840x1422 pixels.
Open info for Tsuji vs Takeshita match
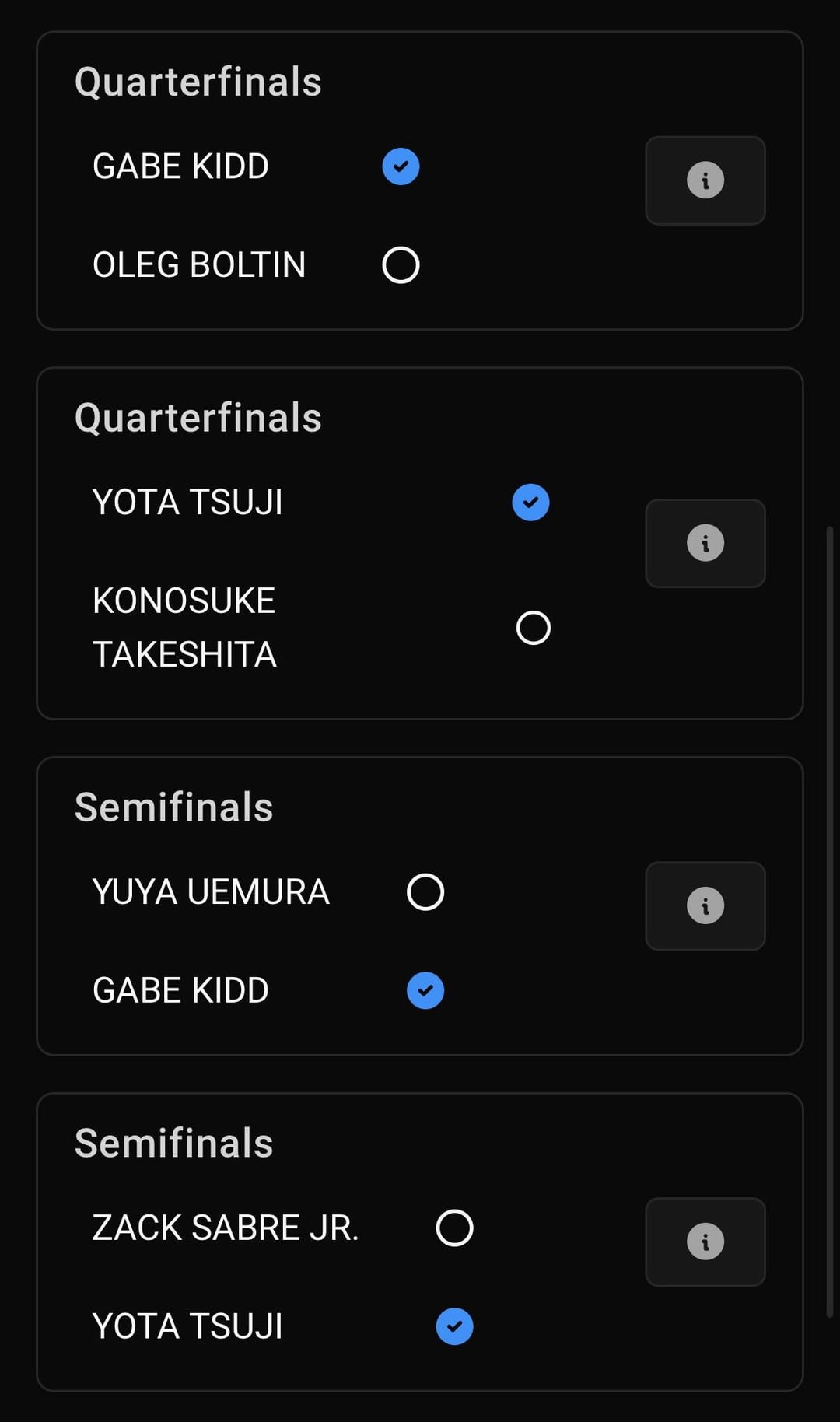point(705,543)
